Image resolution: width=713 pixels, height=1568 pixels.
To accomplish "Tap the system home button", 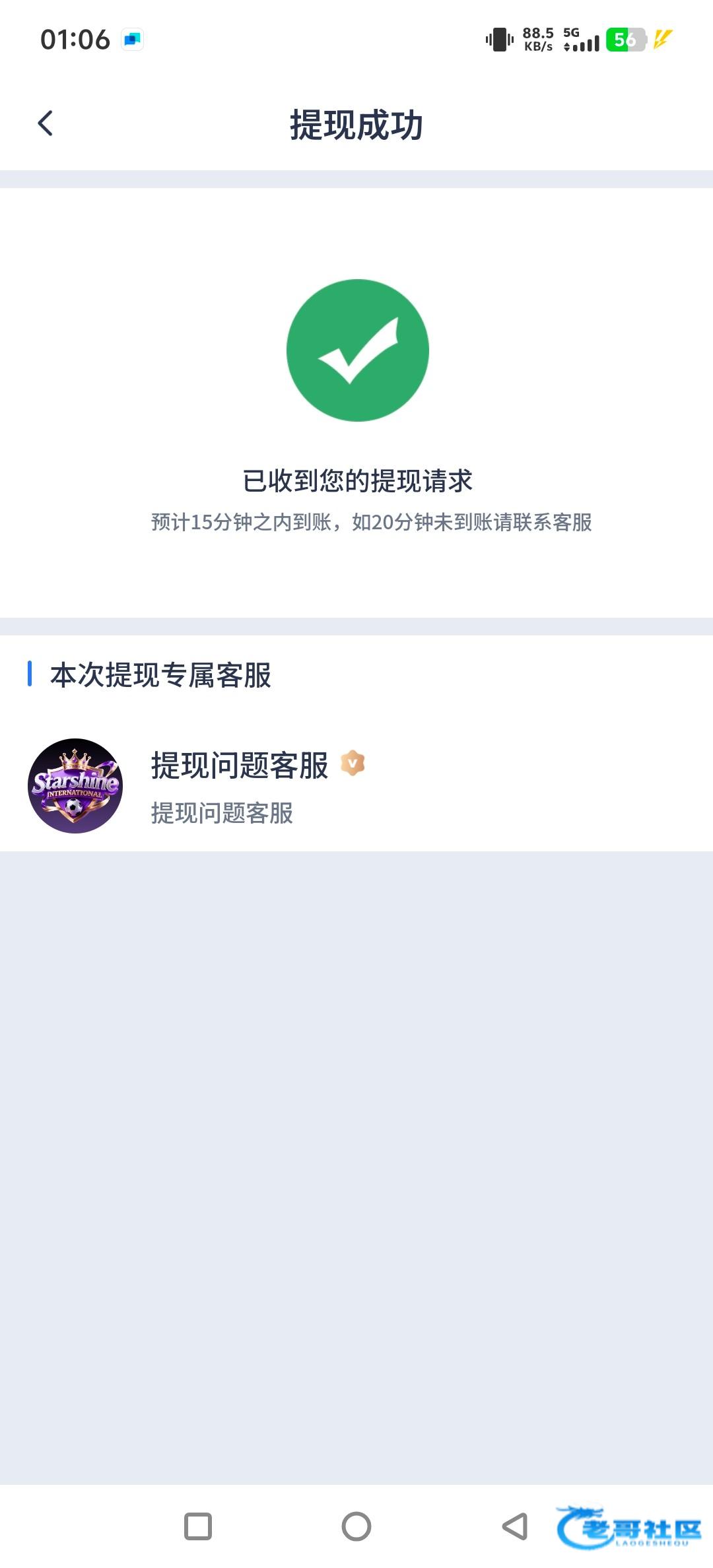I will pyautogui.click(x=356, y=1526).
